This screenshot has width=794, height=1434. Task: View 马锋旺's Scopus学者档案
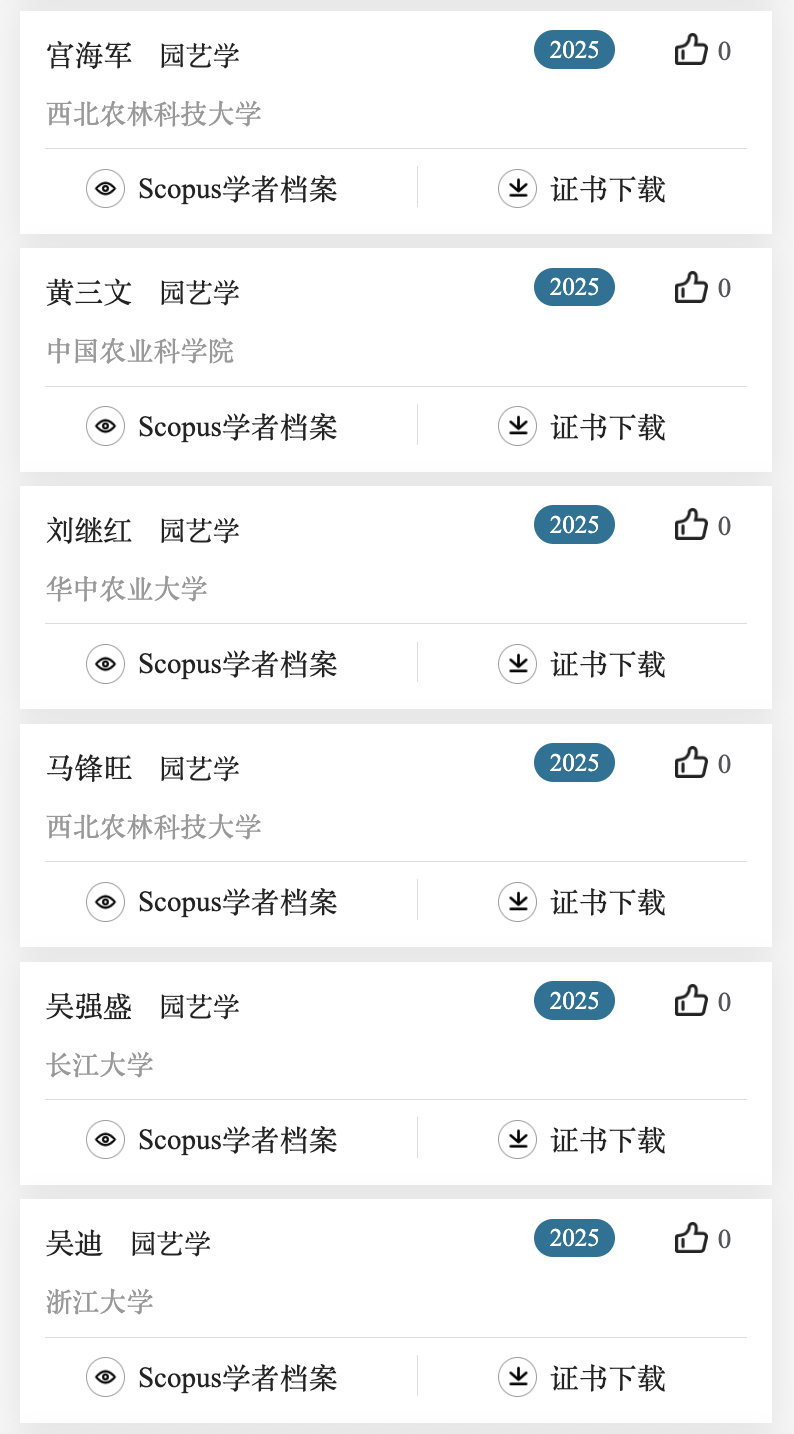click(212, 902)
